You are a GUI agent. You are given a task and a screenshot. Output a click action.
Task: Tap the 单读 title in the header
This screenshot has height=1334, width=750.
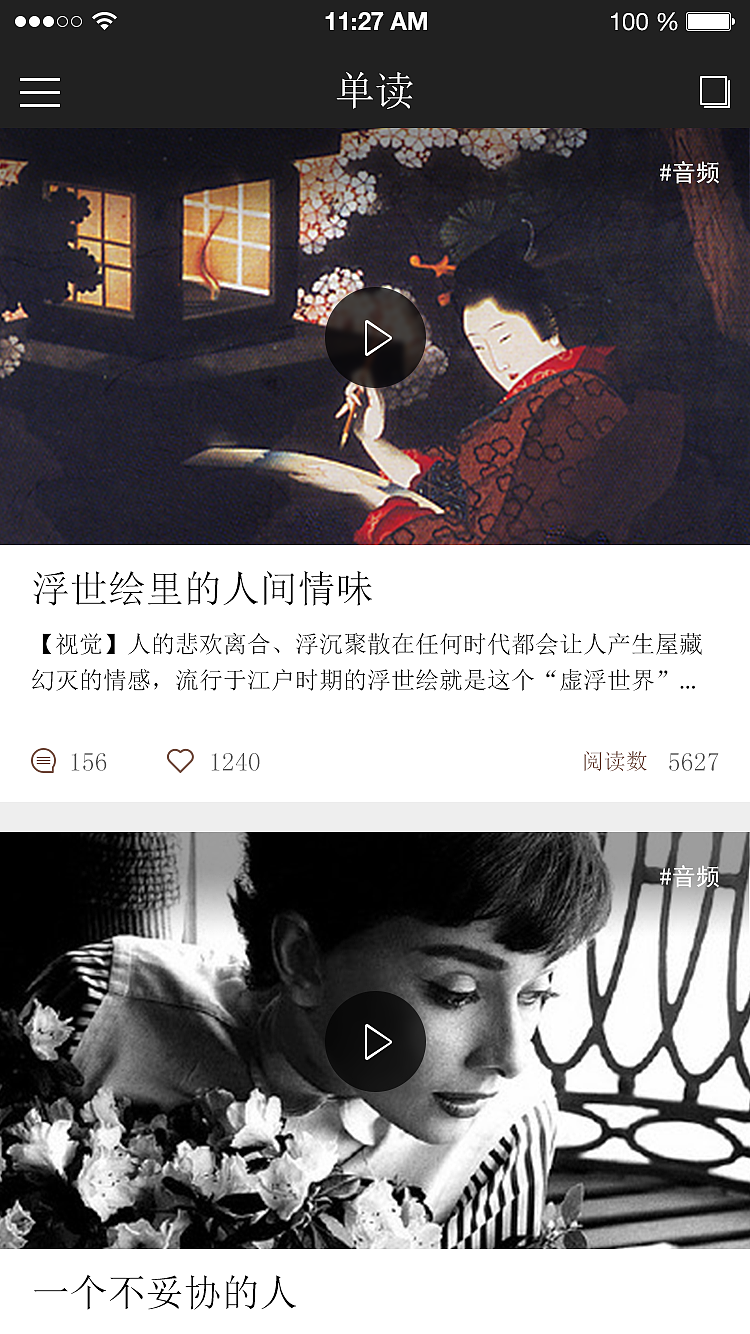(375, 90)
